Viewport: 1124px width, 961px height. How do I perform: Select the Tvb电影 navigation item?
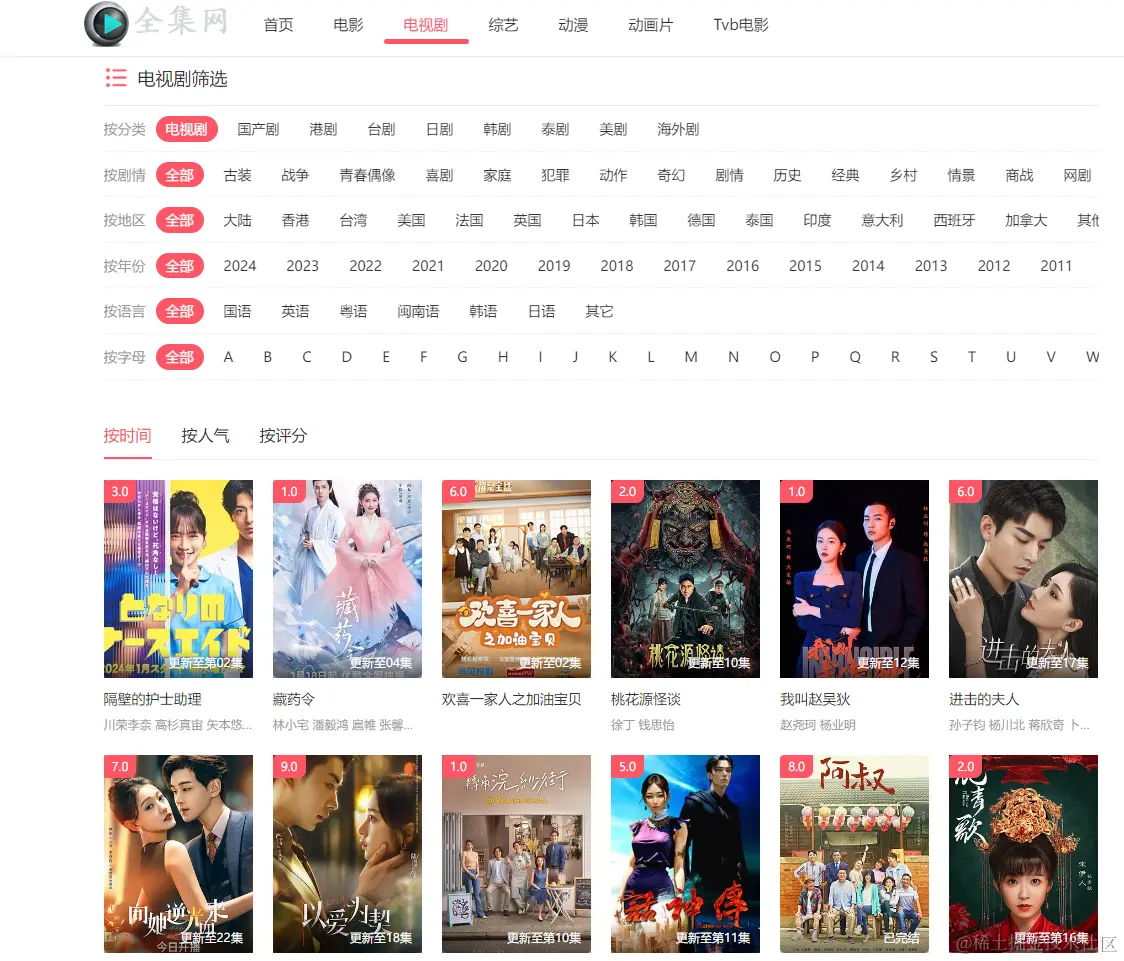click(741, 25)
